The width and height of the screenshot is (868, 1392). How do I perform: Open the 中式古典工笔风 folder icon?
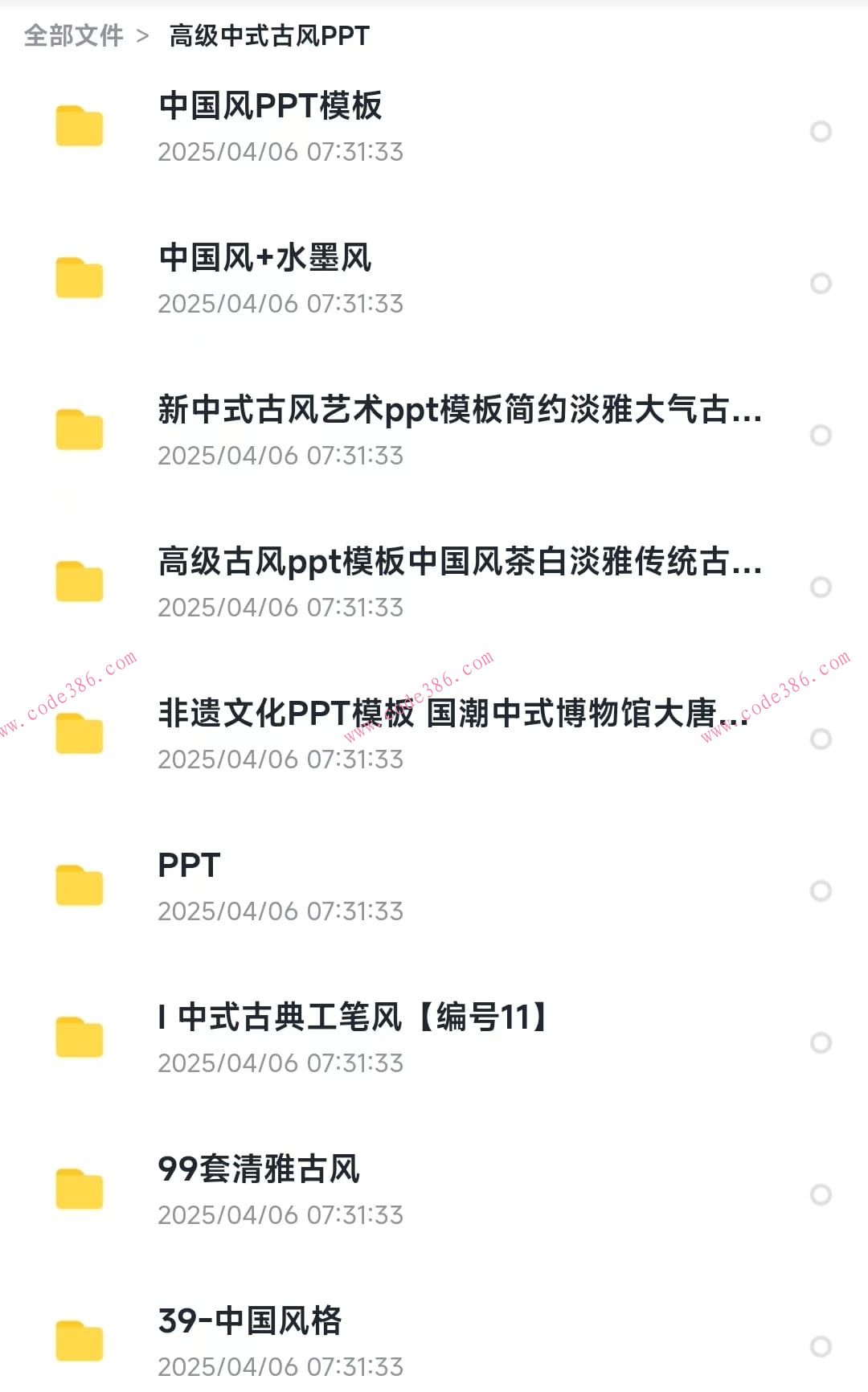coord(79,1038)
